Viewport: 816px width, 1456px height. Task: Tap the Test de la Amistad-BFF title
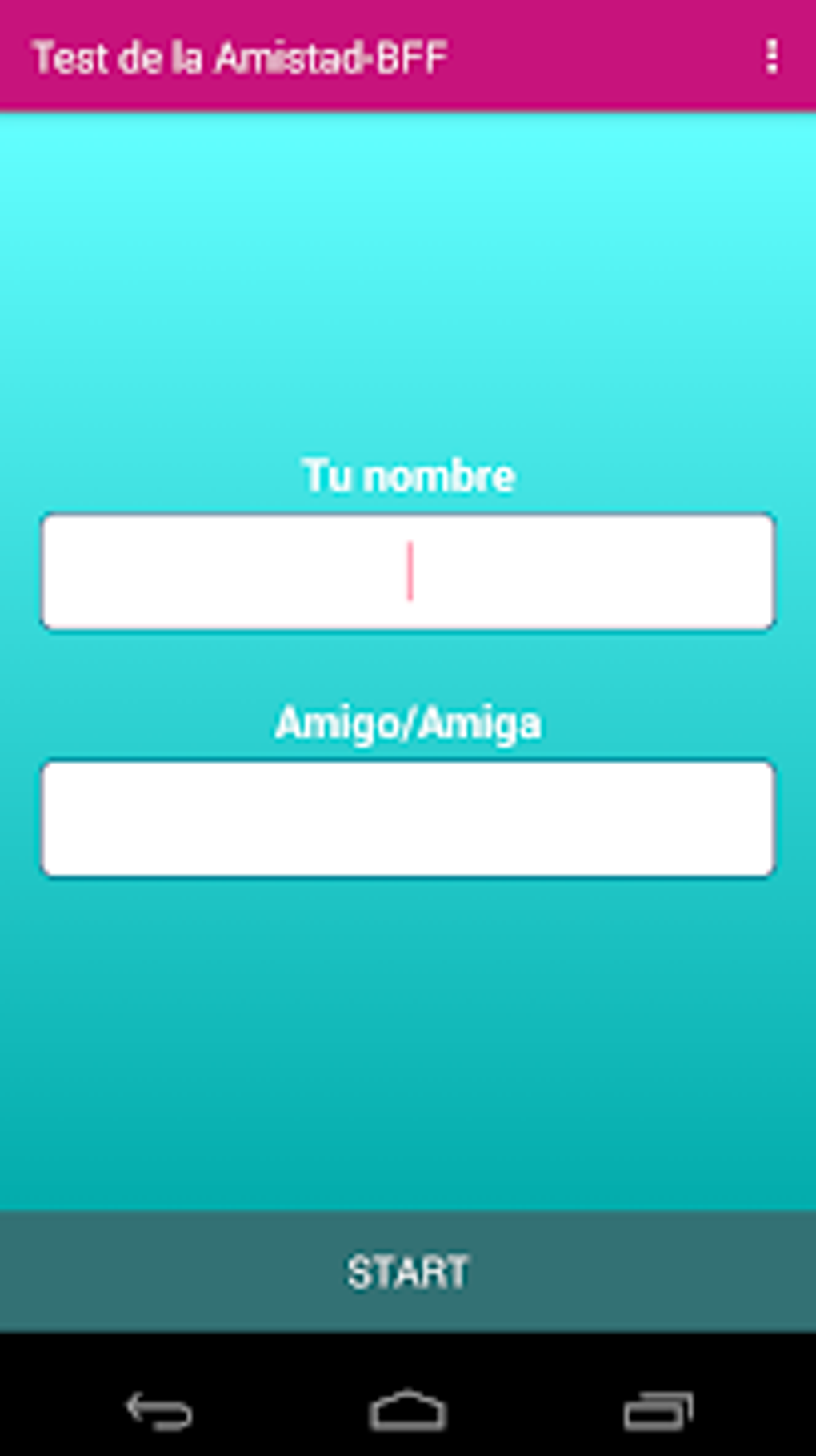pyautogui.click(x=240, y=56)
